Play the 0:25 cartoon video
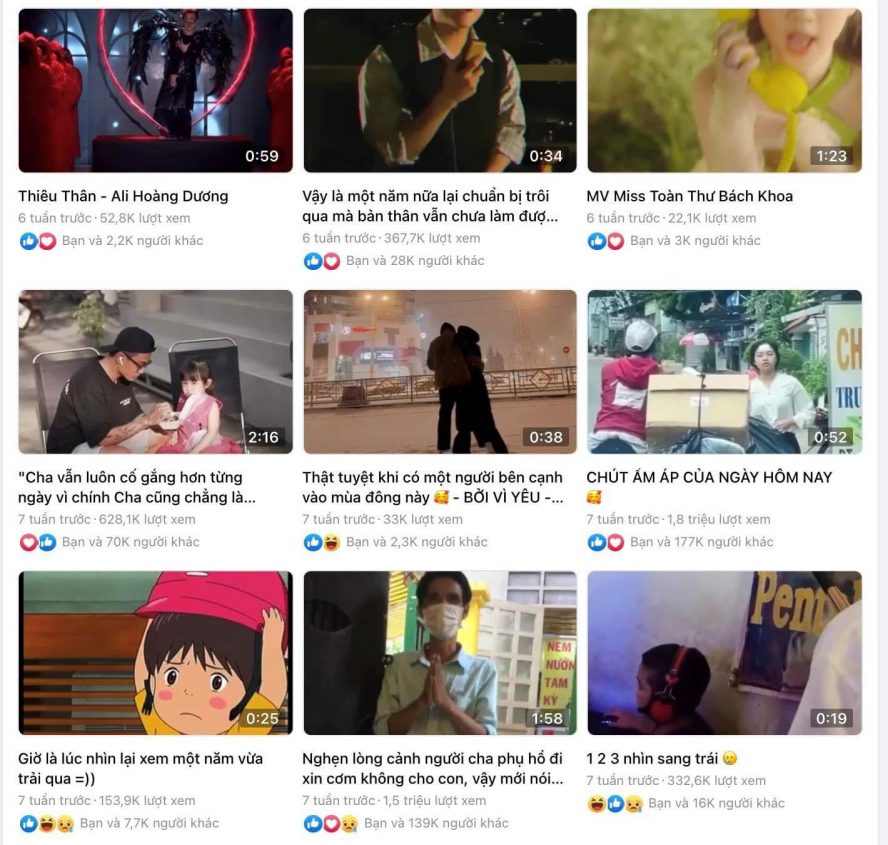888x845 pixels. [155, 652]
